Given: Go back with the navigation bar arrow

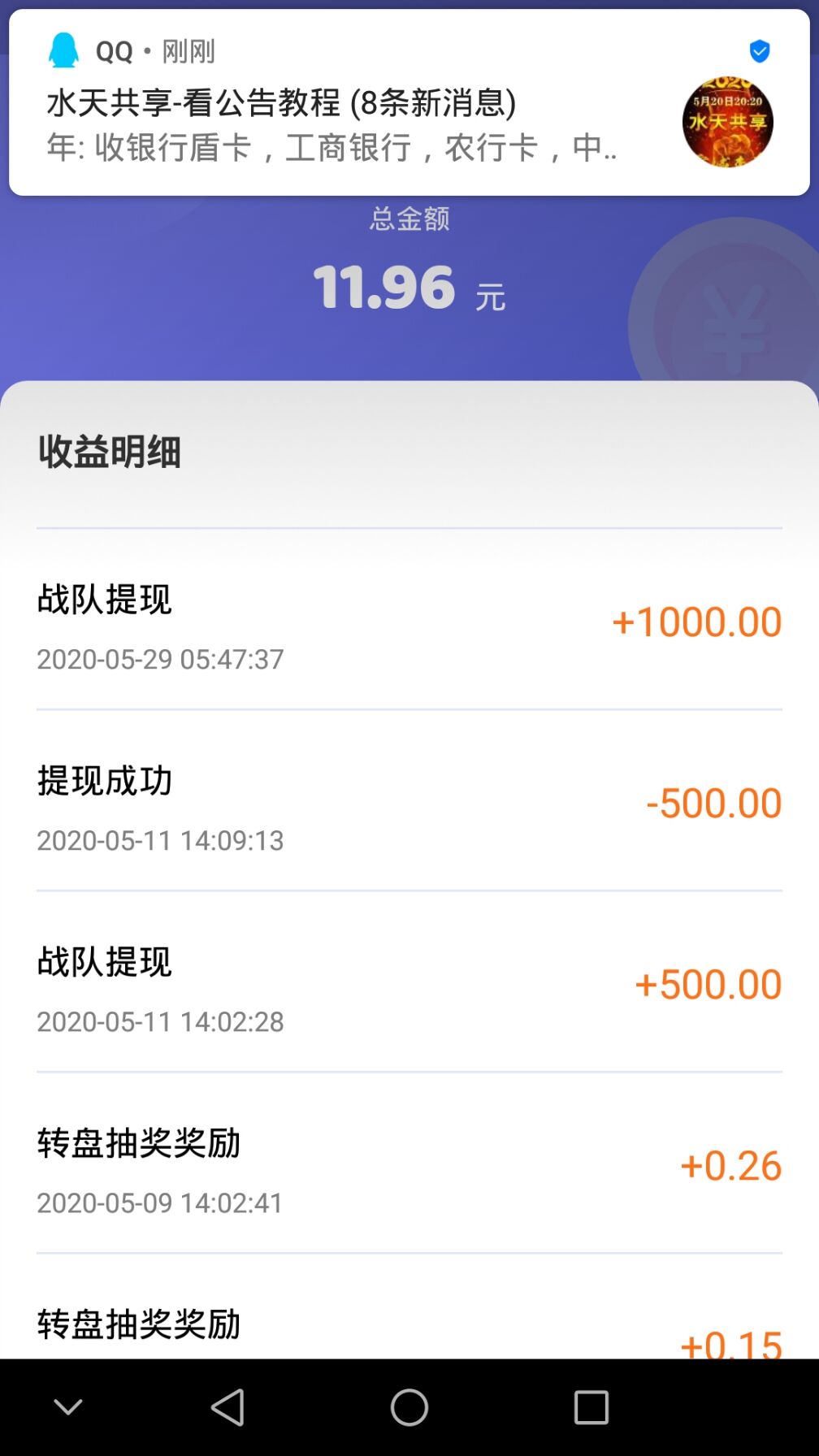Looking at the screenshot, I should pyautogui.click(x=228, y=1407).
